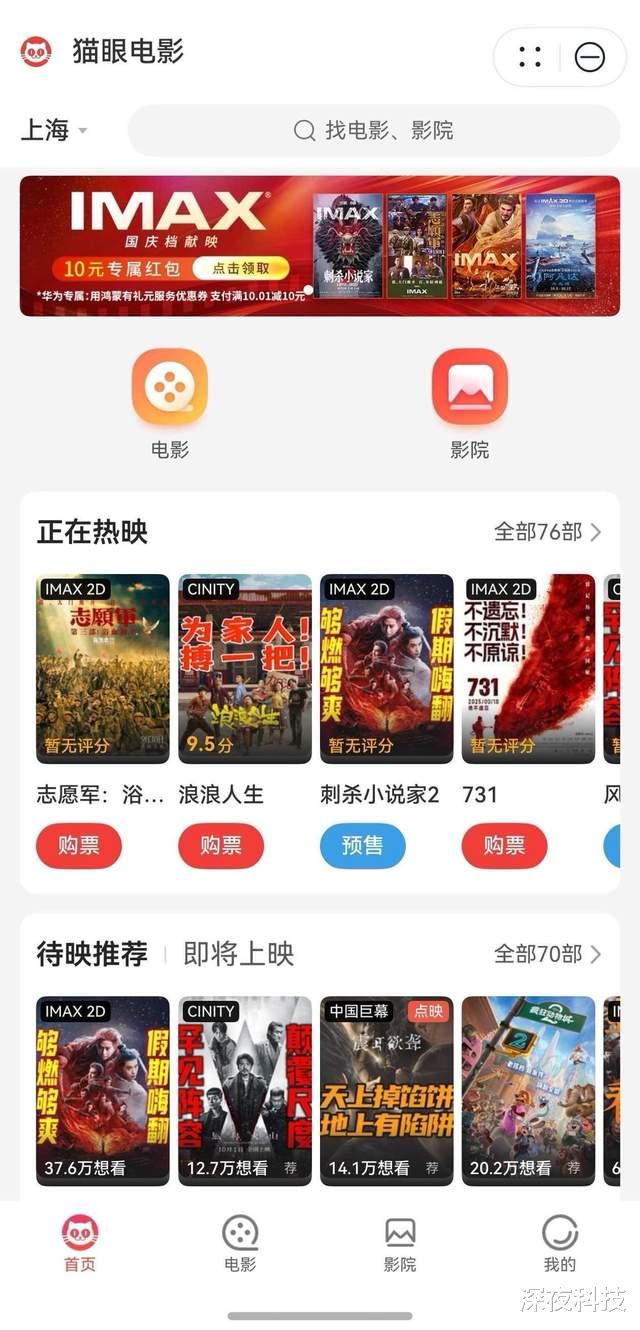Viewport: 640px width, 1330px height.
Task: Claim the IMAX 10元 red packet banner
Action: pos(239,268)
